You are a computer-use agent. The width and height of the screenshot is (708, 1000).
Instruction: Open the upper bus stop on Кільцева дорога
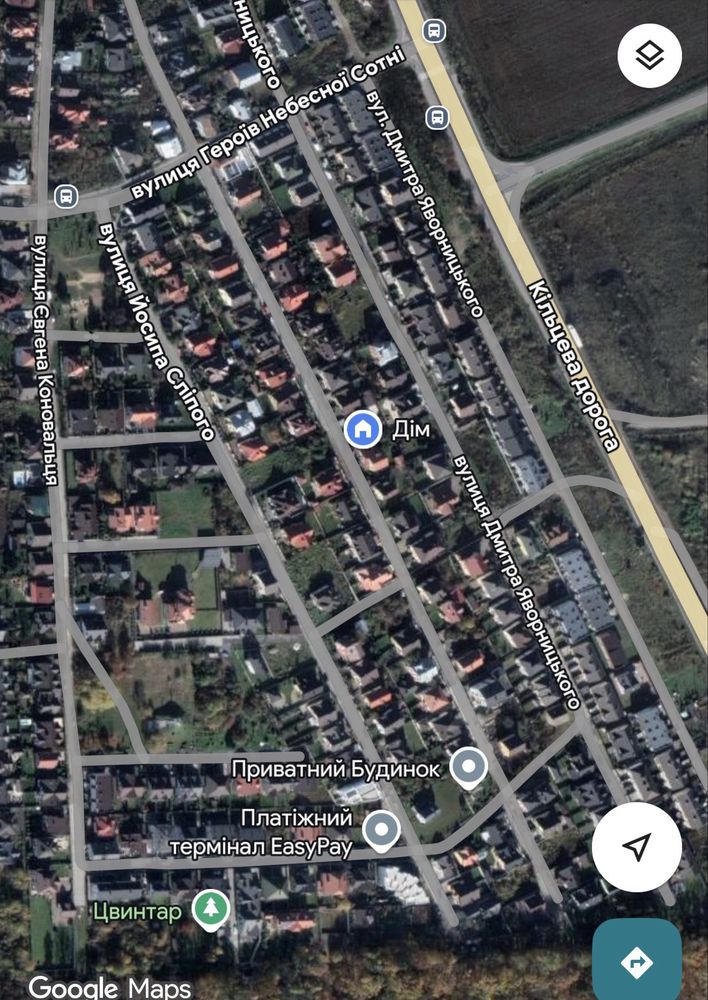pyautogui.click(x=435, y=30)
